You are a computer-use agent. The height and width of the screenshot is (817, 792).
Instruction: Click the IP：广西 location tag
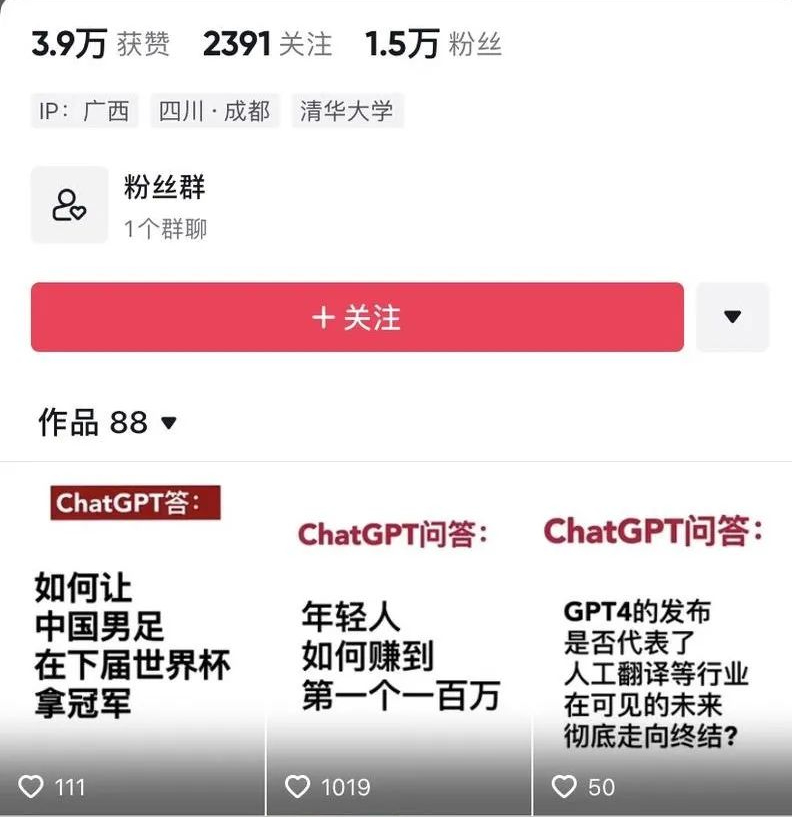click(83, 111)
